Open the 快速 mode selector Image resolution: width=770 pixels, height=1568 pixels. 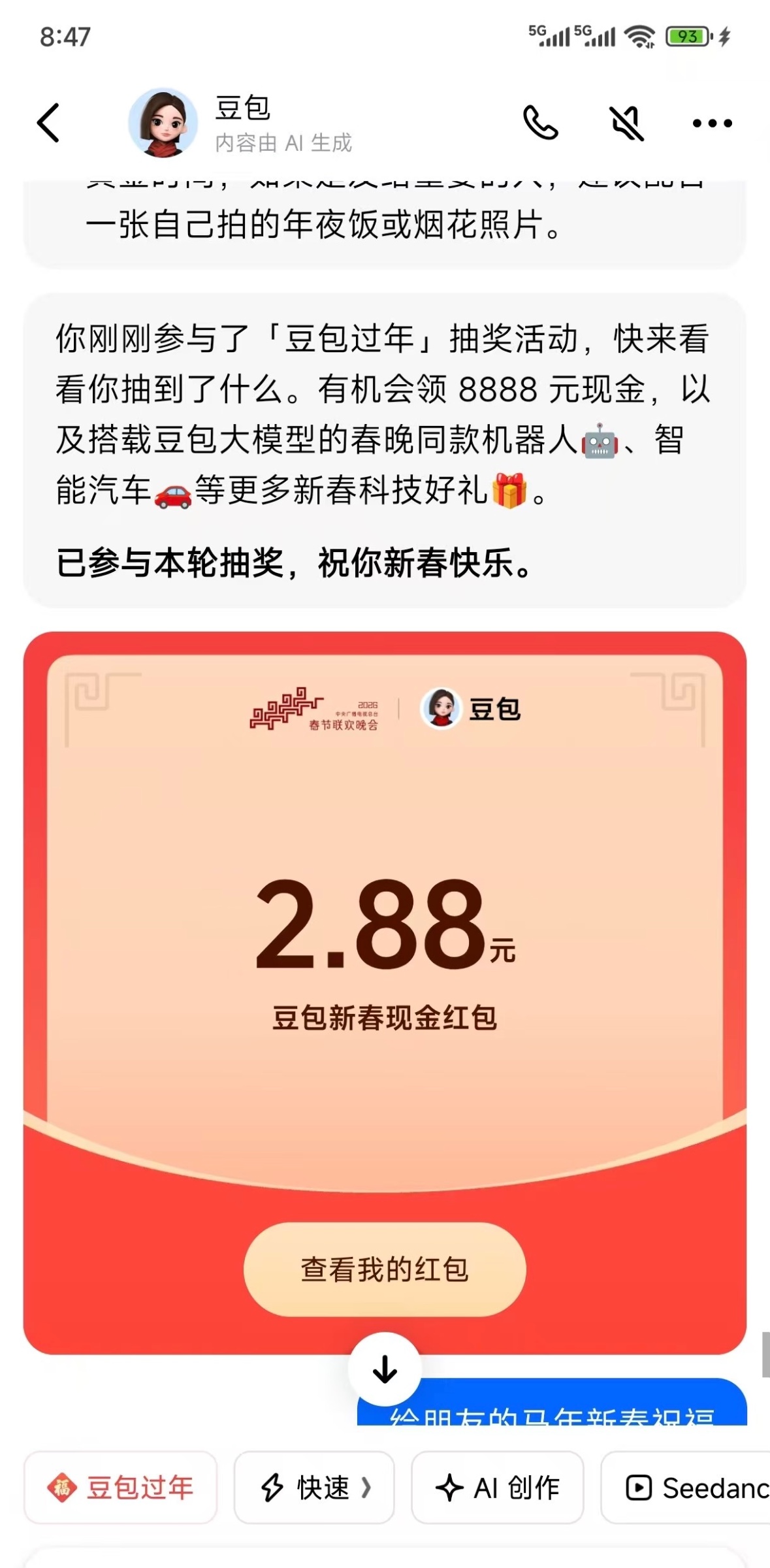click(314, 1488)
